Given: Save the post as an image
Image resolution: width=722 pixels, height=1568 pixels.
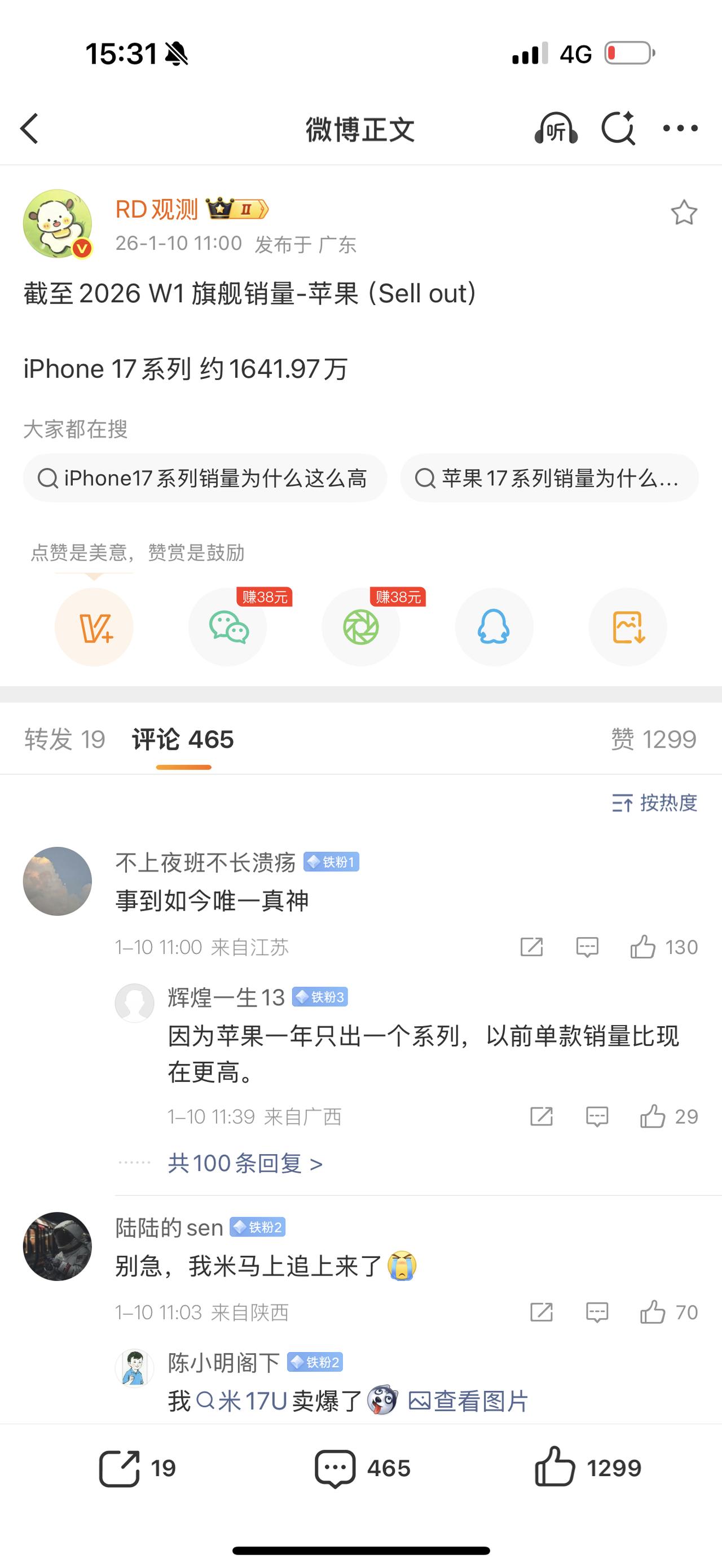Looking at the screenshot, I should (x=627, y=626).
